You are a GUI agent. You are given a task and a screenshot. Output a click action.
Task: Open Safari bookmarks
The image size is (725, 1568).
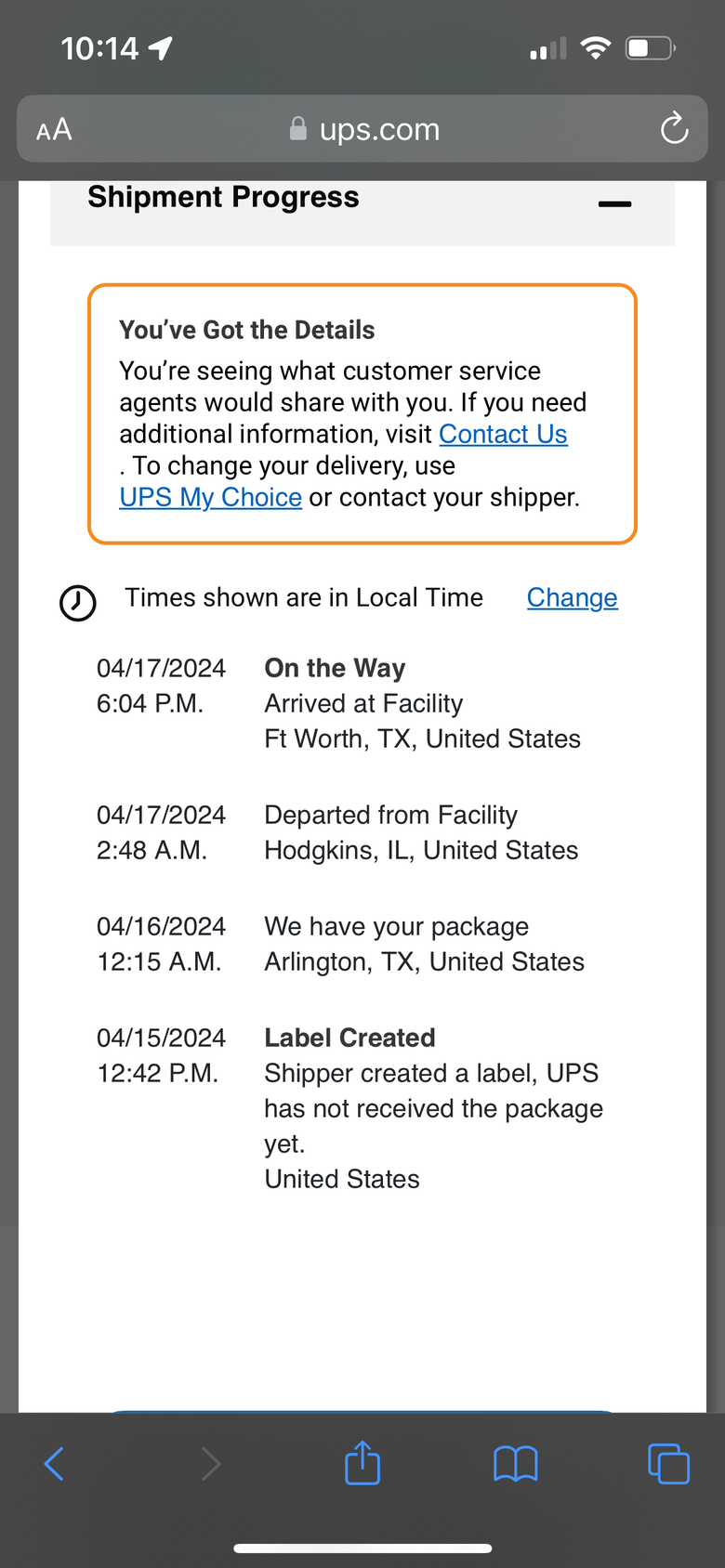pos(516,1464)
